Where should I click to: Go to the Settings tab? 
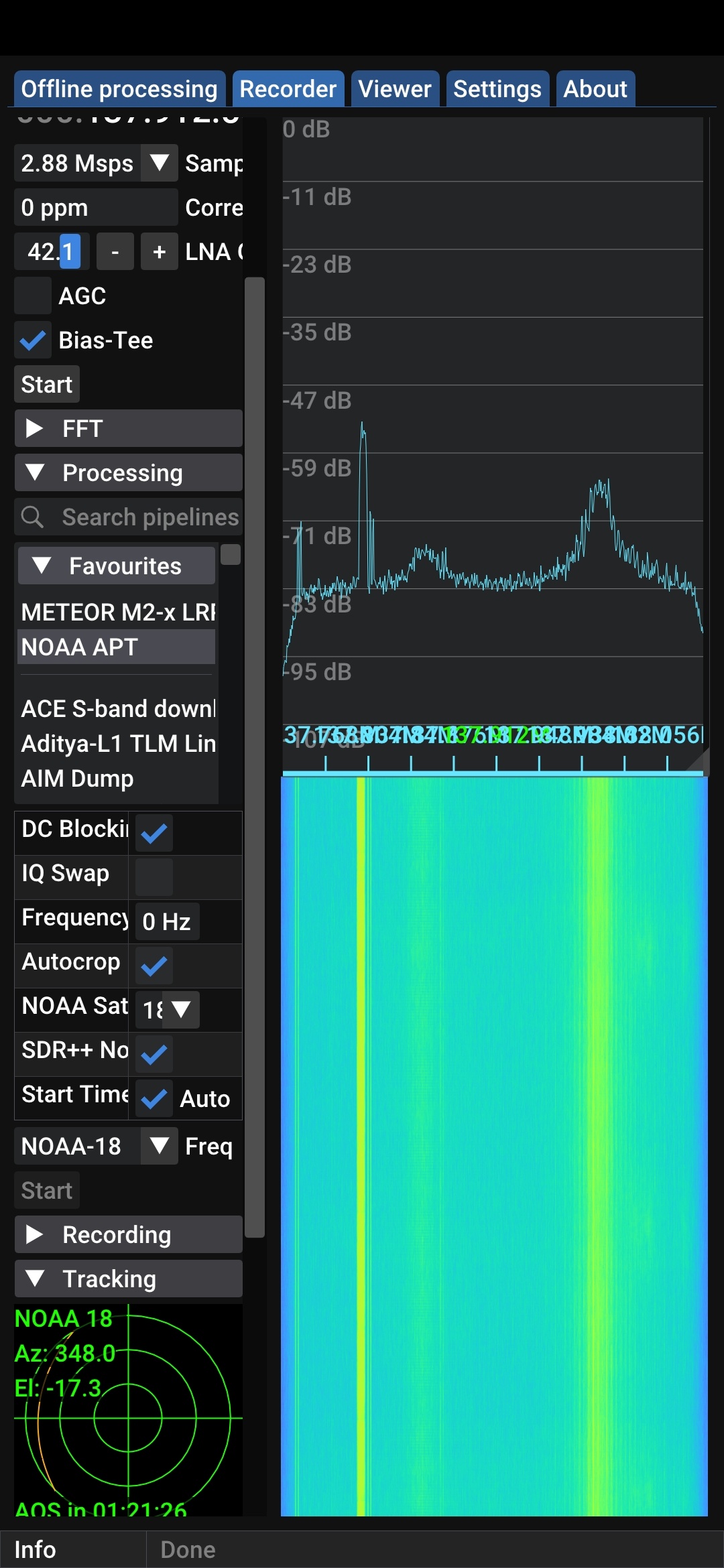(497, 89)
